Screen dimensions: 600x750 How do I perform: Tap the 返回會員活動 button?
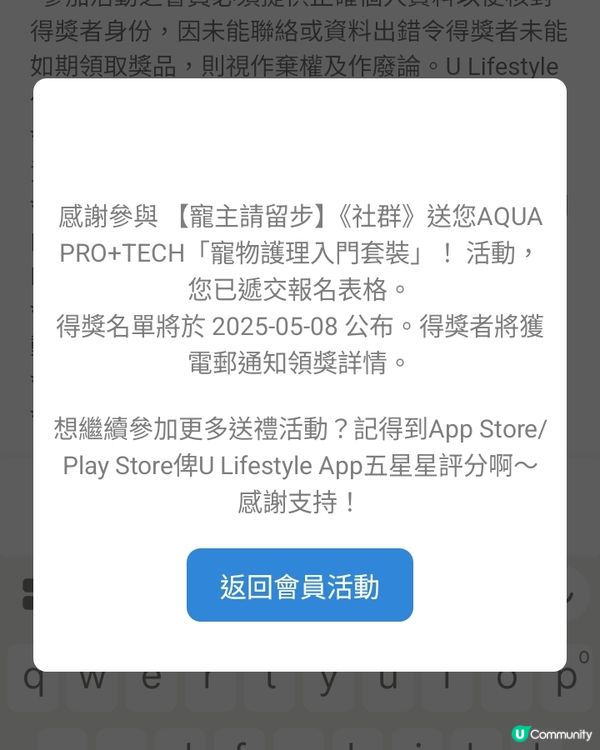299,585
